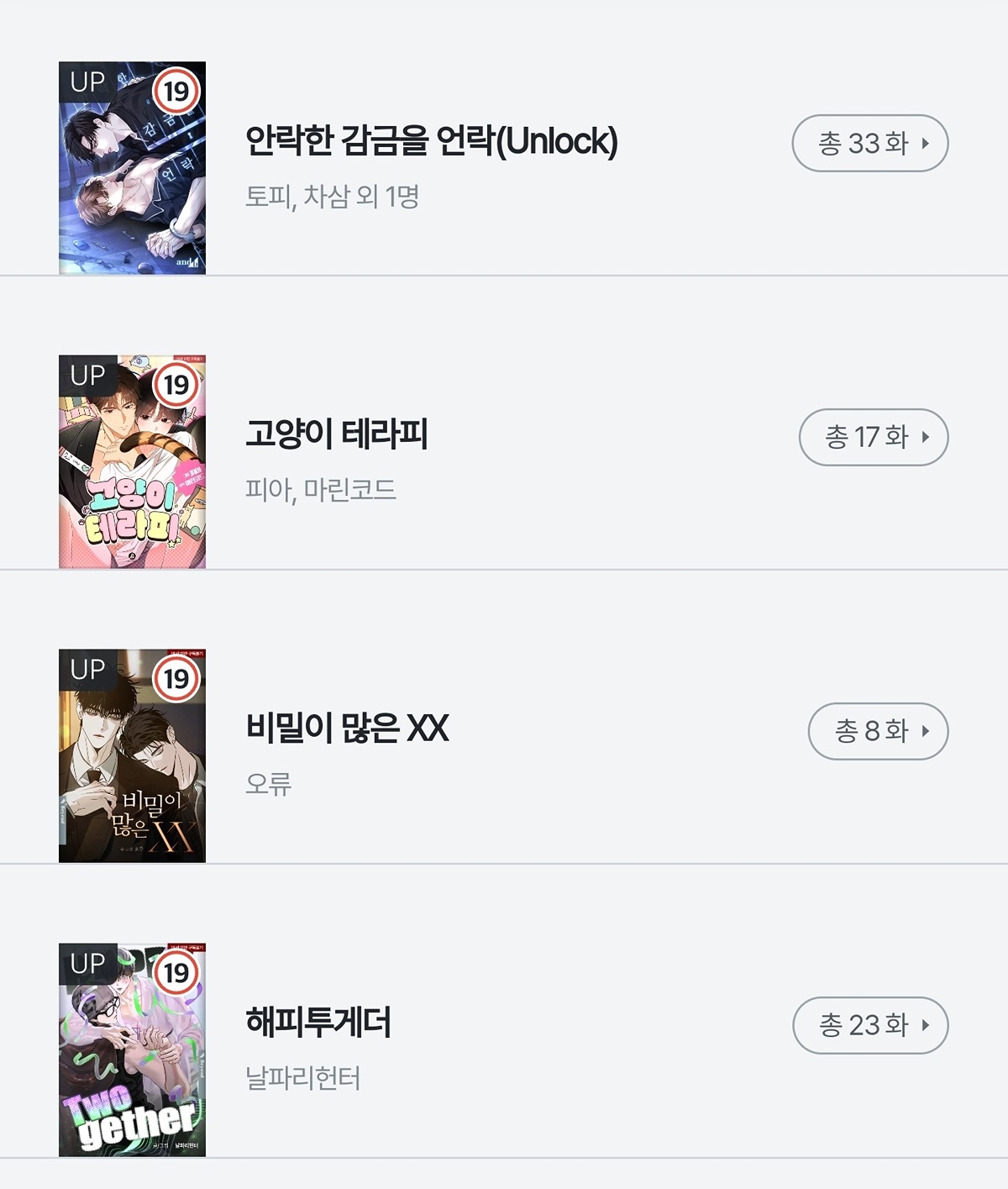Open the 안락한 감금을 언락(Unlock) cover thumbnail
The image size is (1008, 1189).
[x=132, y=168]
